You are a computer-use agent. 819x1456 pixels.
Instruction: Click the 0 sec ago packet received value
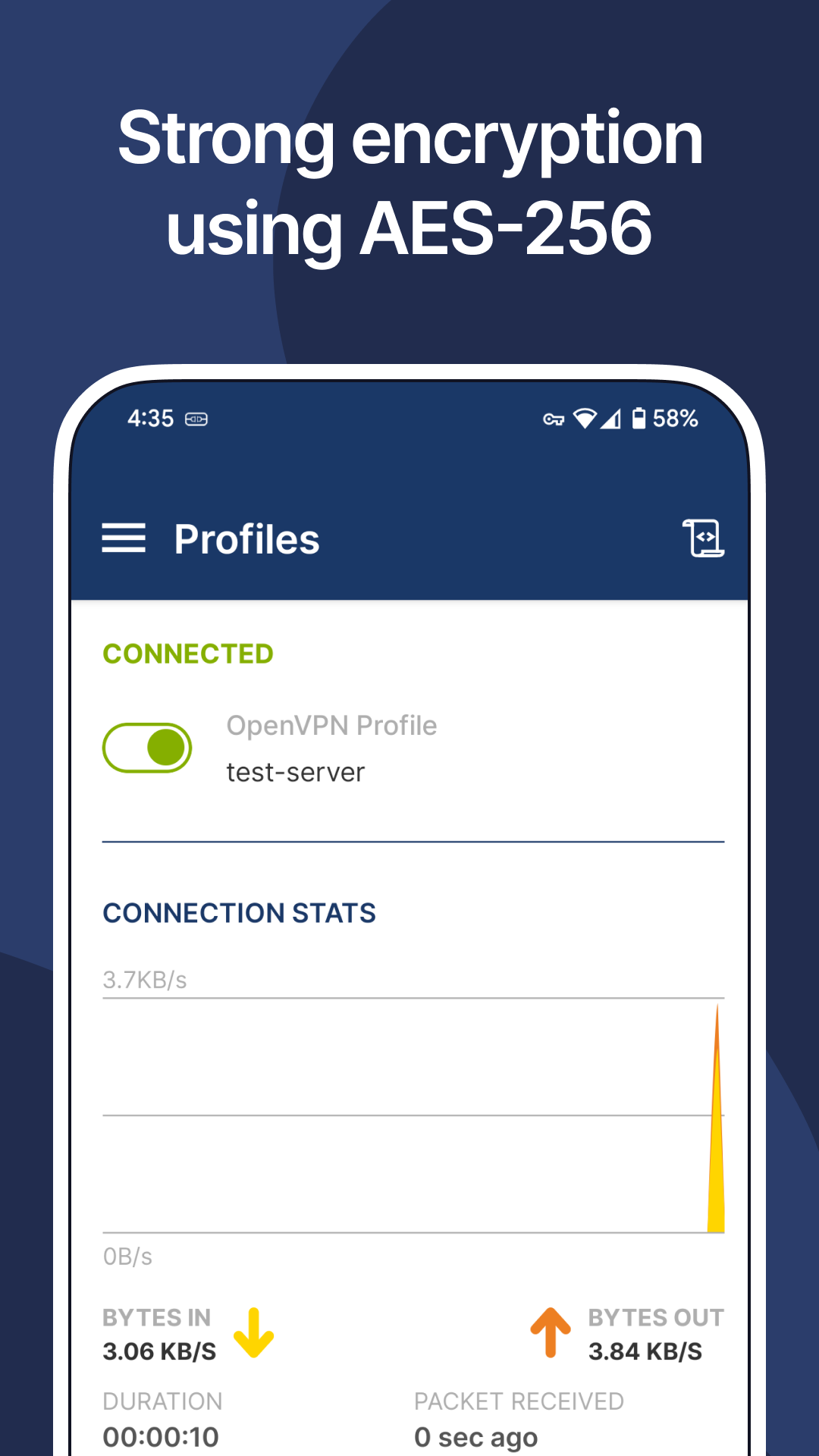click(x=476, y=1436)
